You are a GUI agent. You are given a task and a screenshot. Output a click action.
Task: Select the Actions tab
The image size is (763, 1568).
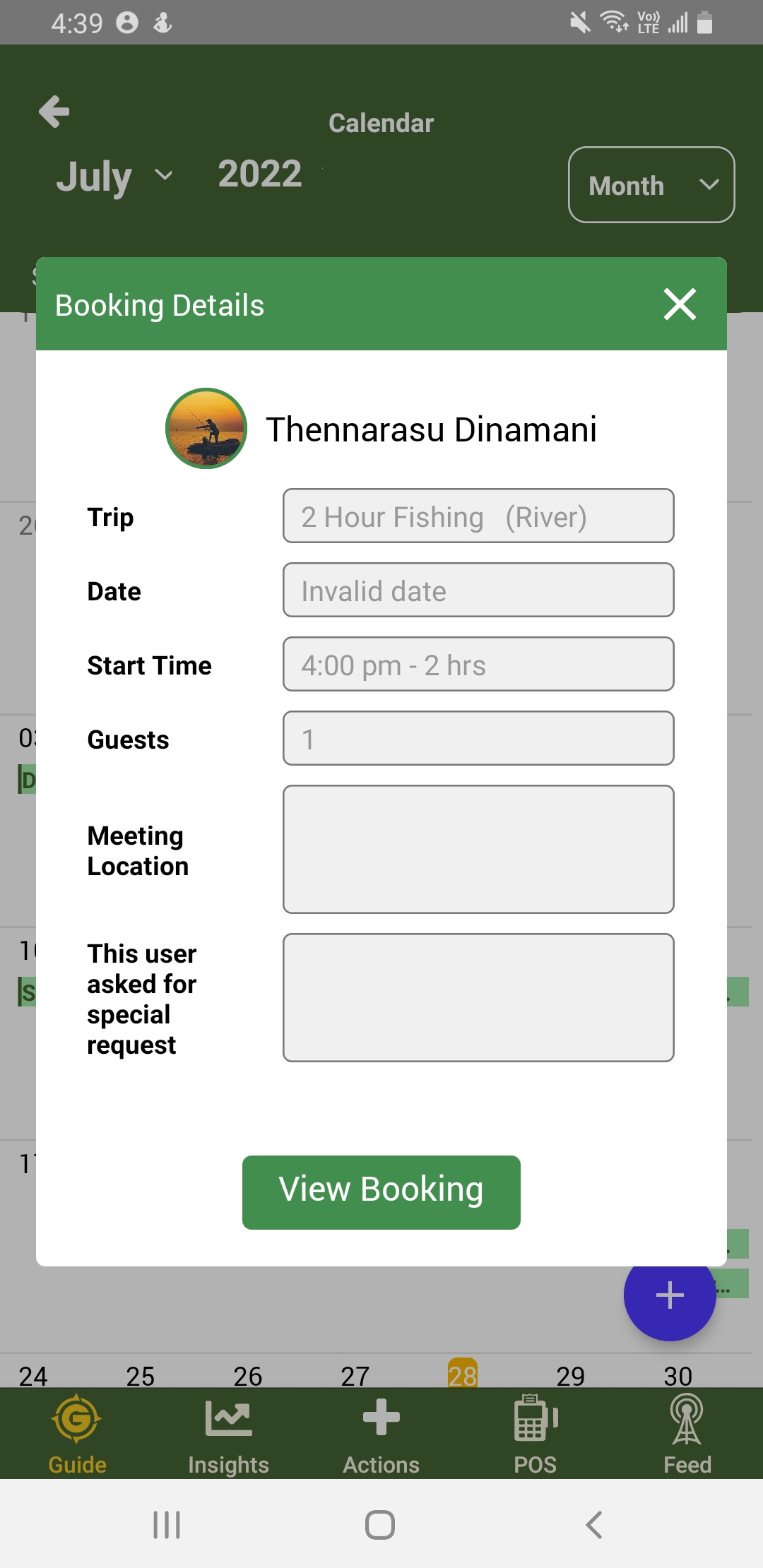[x=381, y=1434]
